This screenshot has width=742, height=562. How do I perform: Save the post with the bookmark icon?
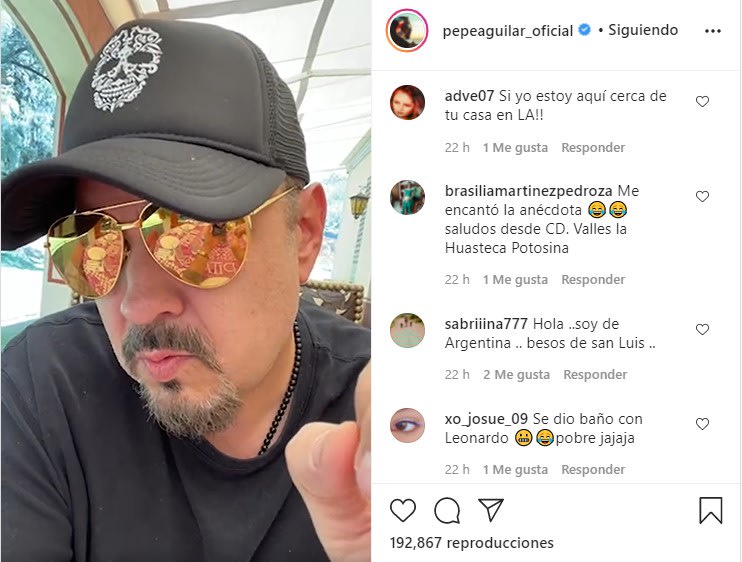710,510
